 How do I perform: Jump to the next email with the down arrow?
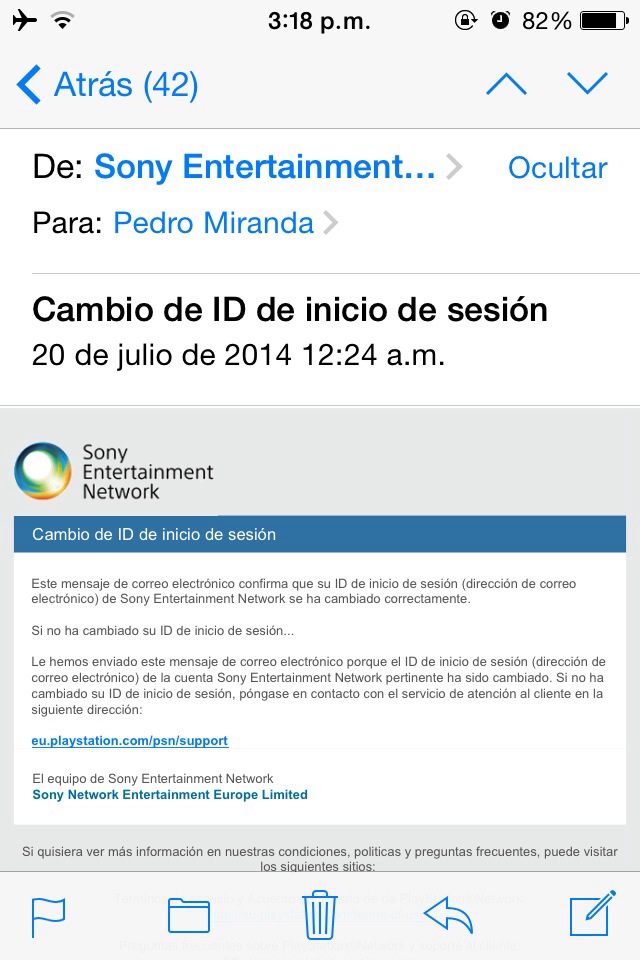[x=587, y=85]
